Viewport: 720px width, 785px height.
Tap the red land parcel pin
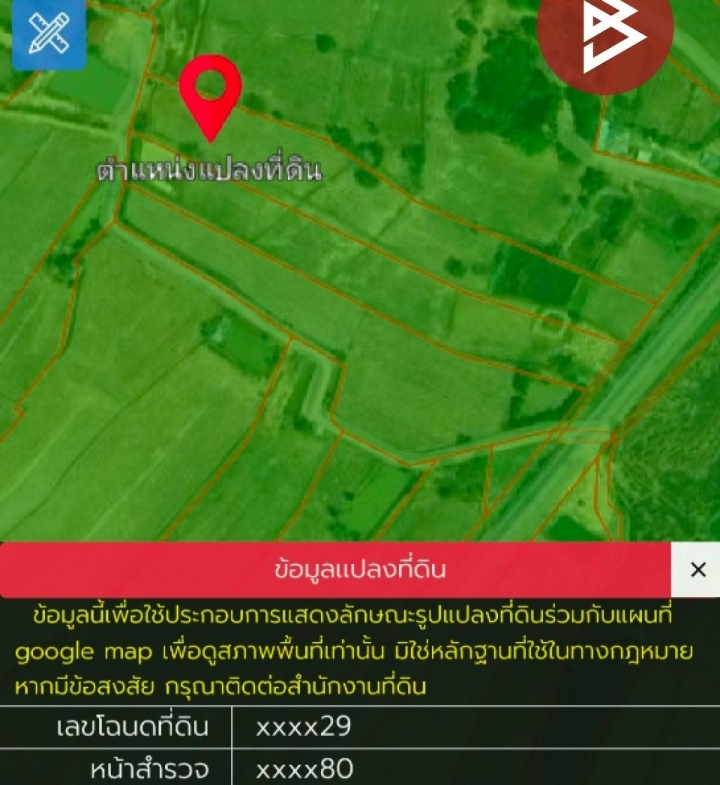click(x=210, y=92)
